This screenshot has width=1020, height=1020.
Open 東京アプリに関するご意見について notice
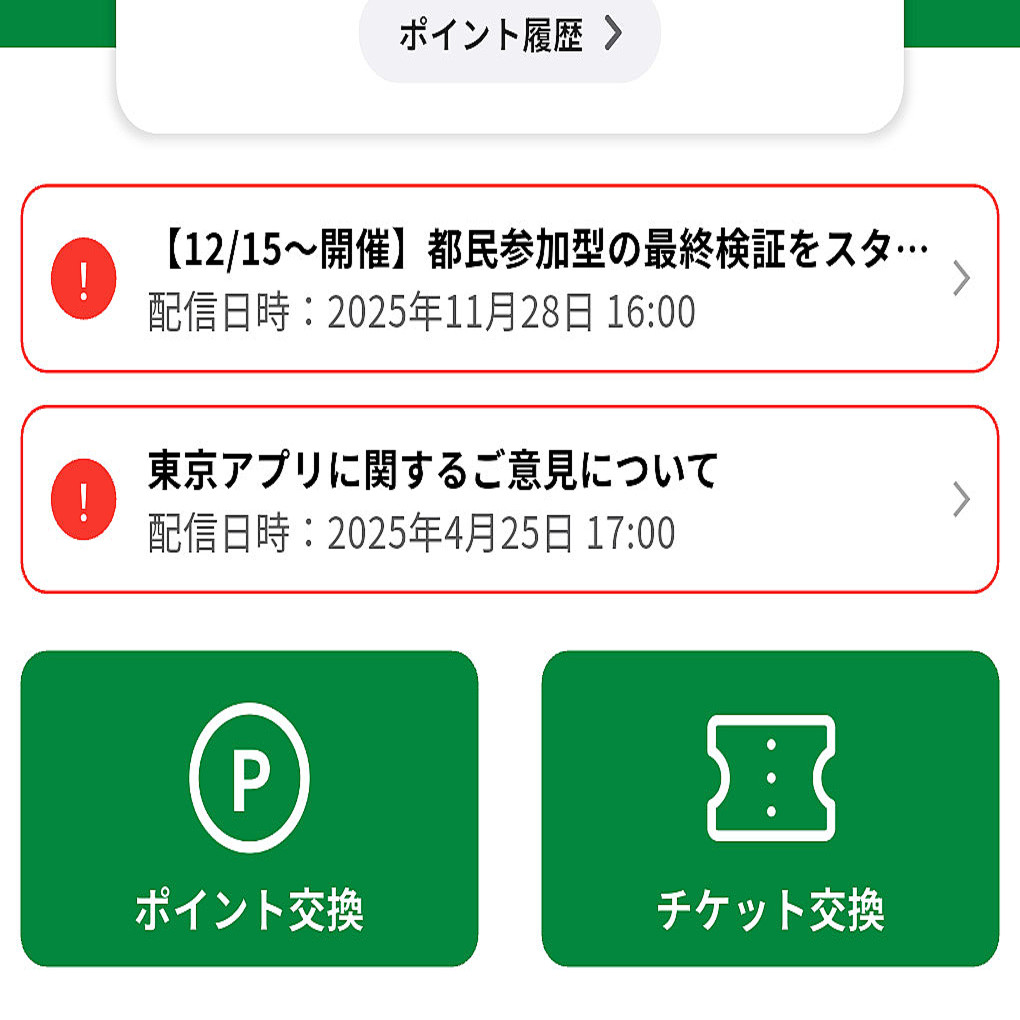tap(509, 499)
